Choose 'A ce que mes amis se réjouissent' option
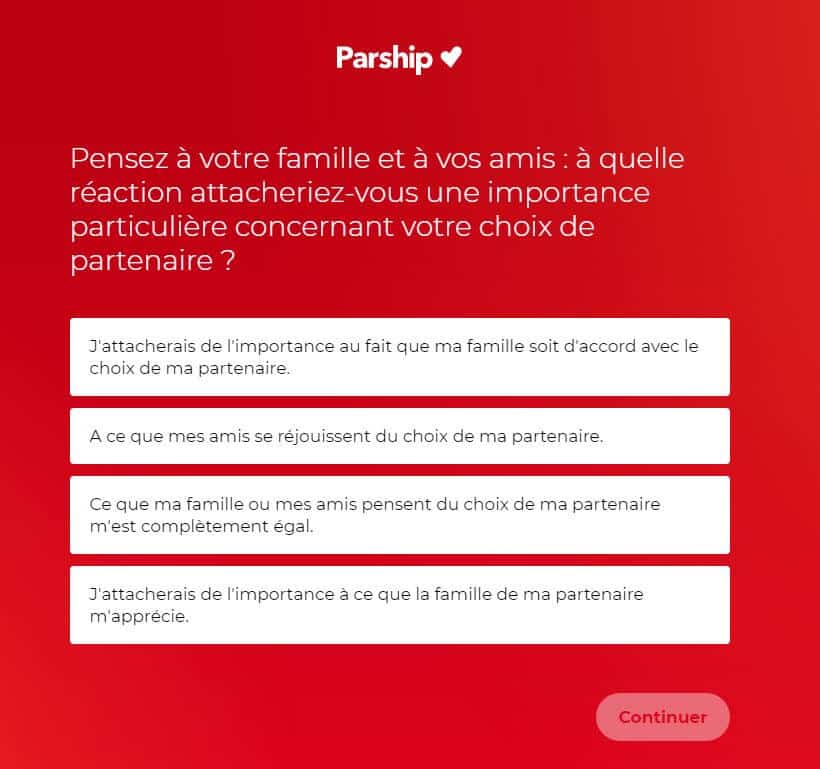The height and width of the screenshot is (769, 820). [x=399, y=436]
